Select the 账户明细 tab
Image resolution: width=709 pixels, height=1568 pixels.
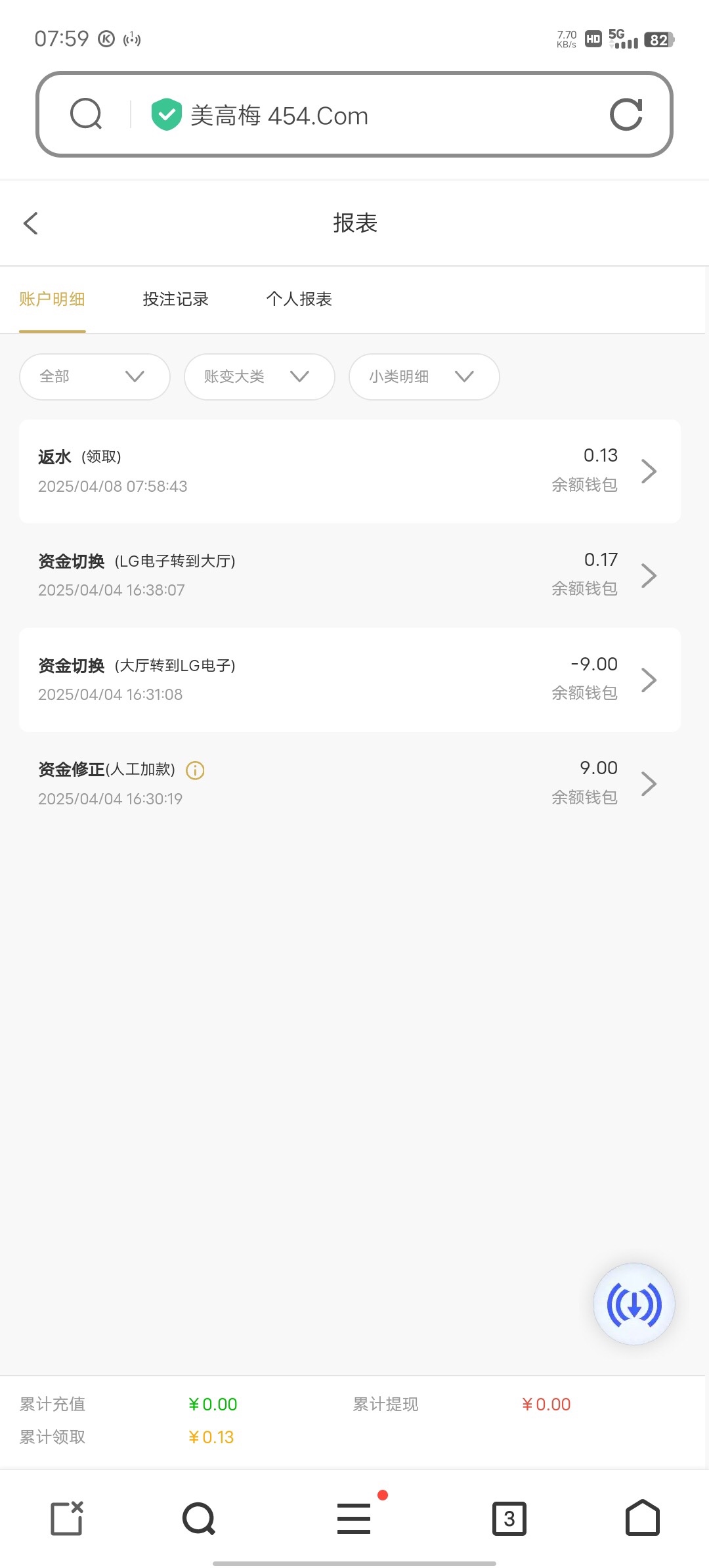click(53, 299)
